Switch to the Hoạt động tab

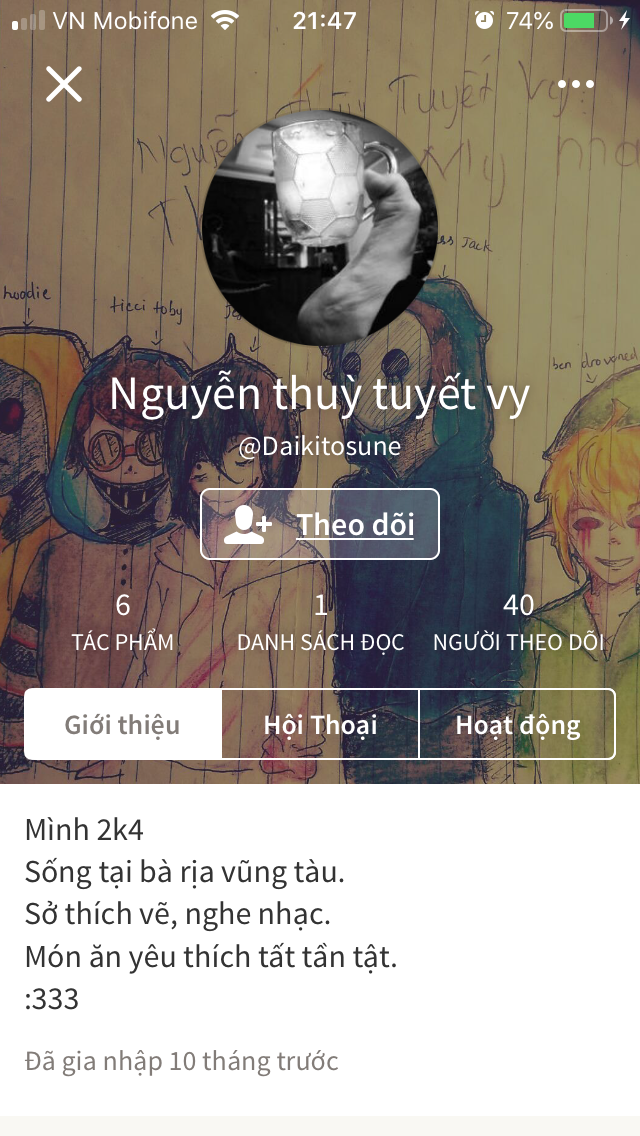[x=517, y=724]
